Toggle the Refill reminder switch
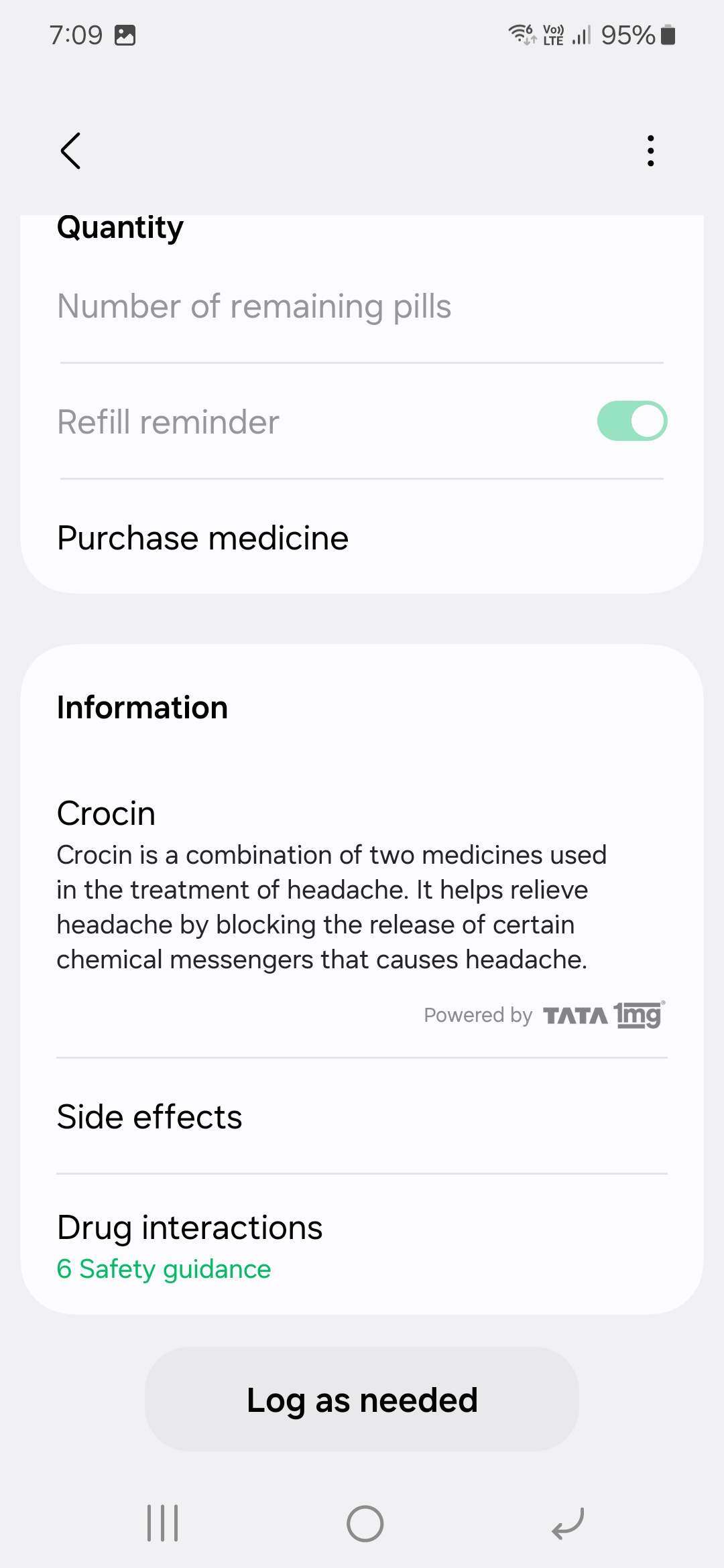Viewport: 724px width, 1568px height. coord(631,421)
